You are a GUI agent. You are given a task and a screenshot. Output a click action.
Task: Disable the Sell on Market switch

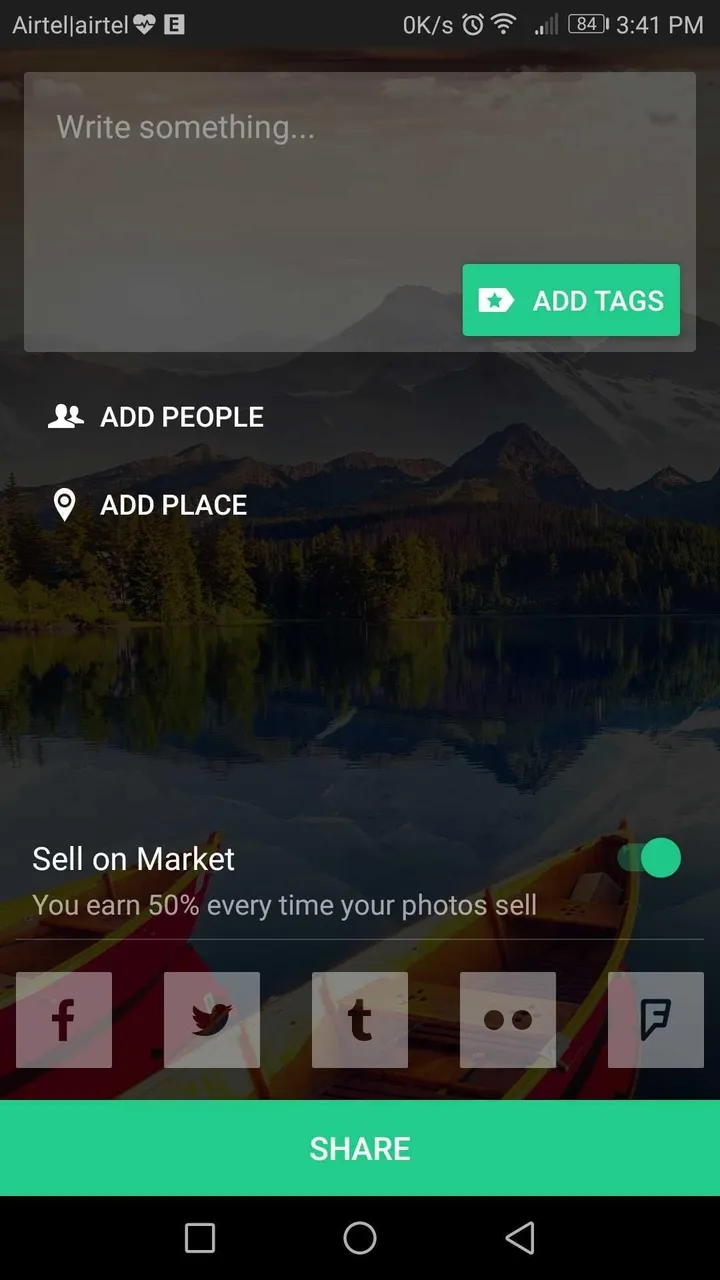[x=650, y=858]
